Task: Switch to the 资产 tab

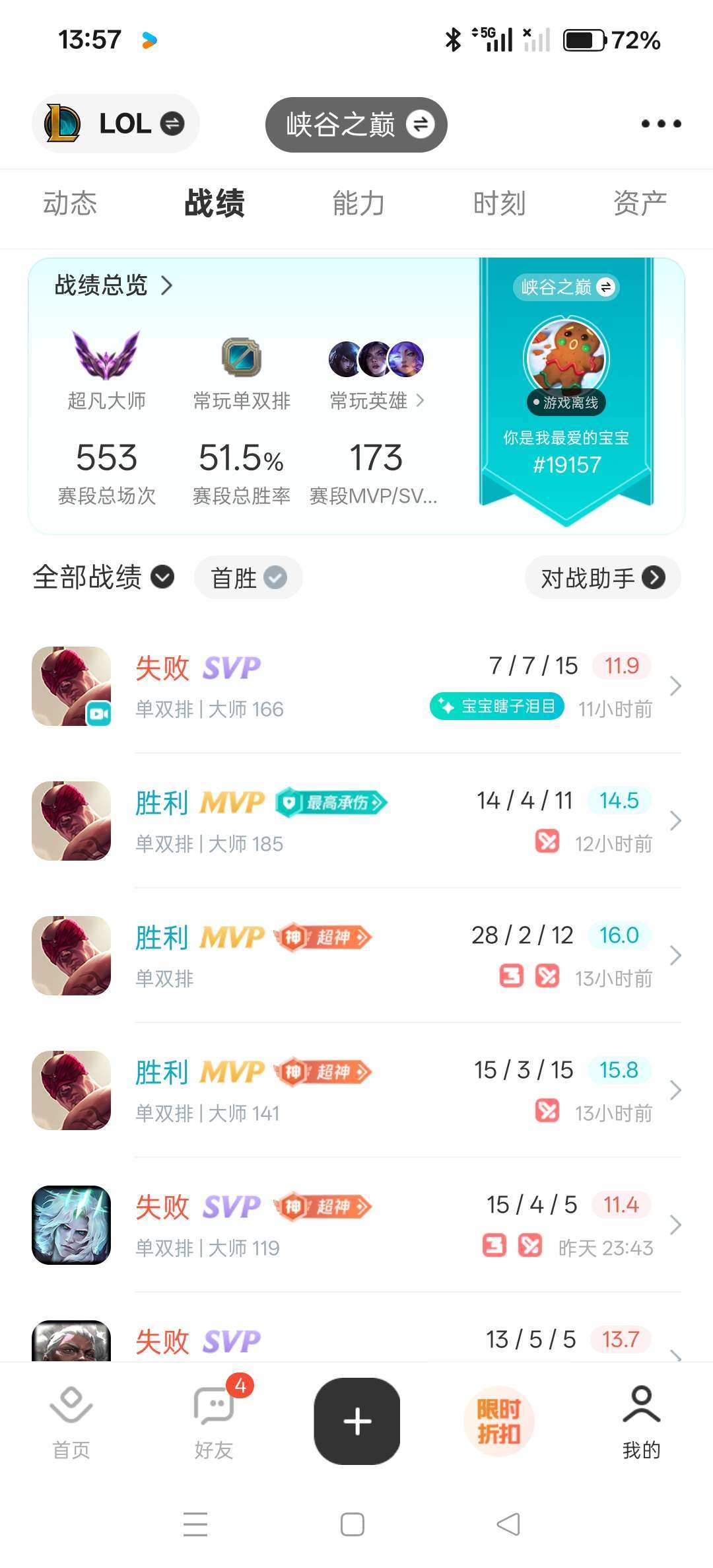Action: 639,203
